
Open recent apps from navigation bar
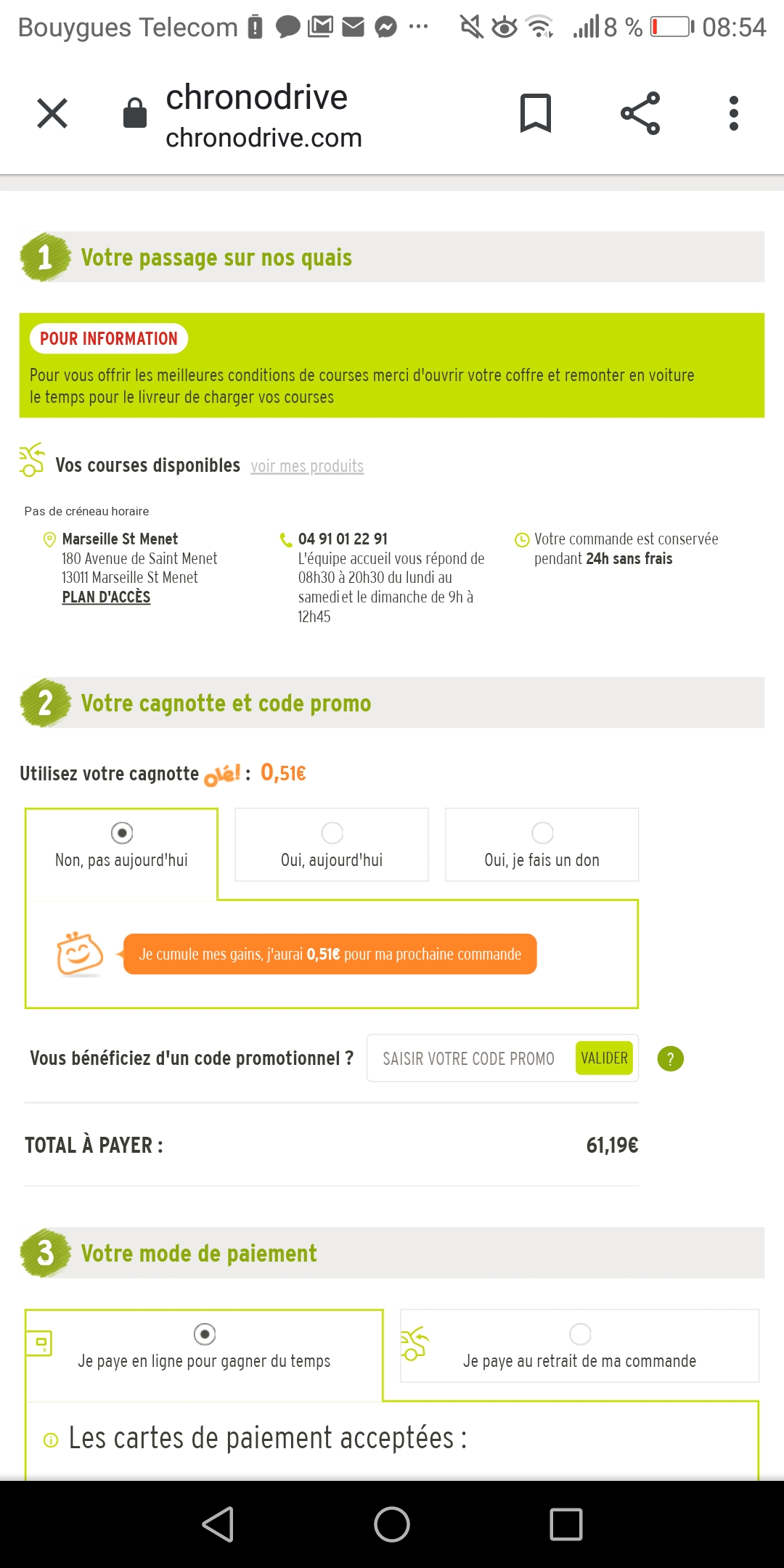coord(566,1524)
